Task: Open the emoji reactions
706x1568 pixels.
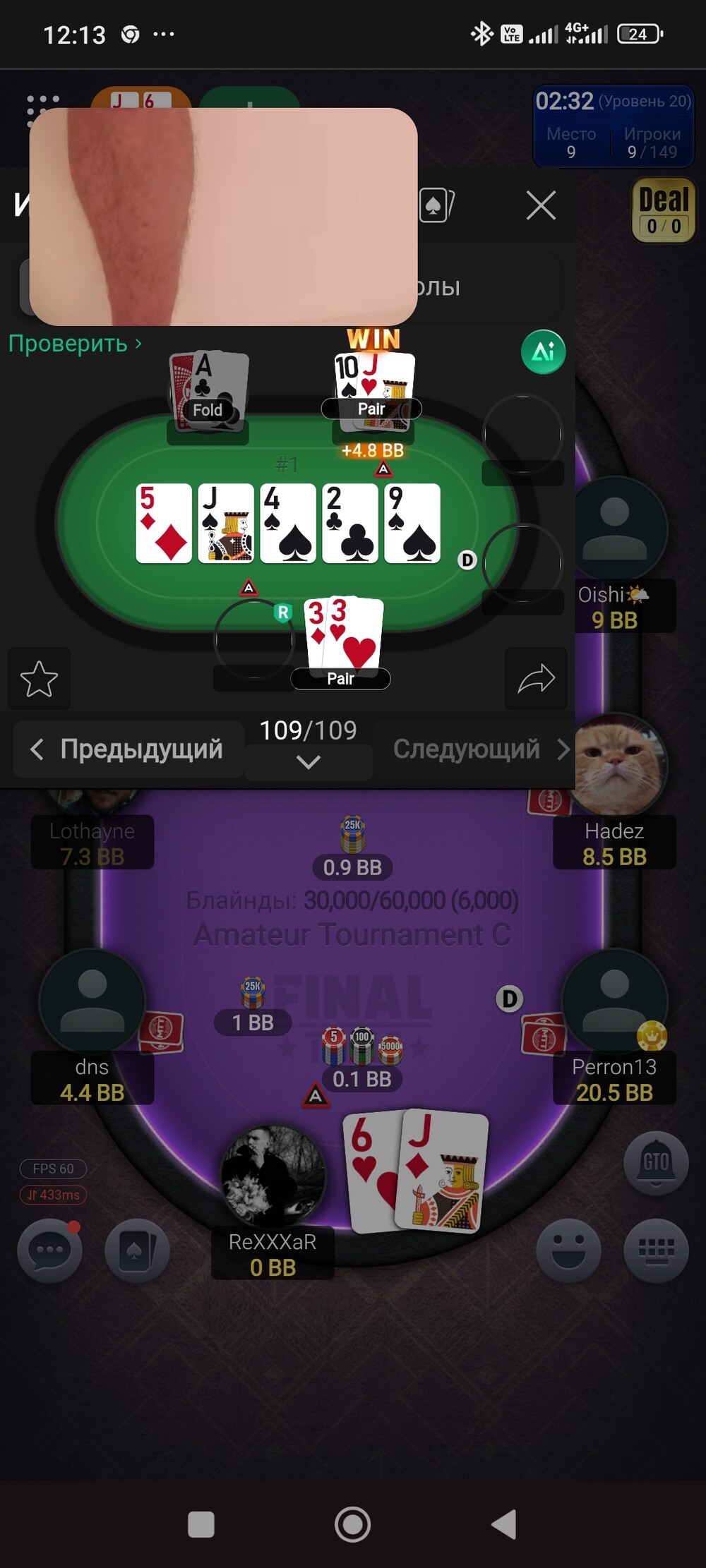Action: 568,1250
